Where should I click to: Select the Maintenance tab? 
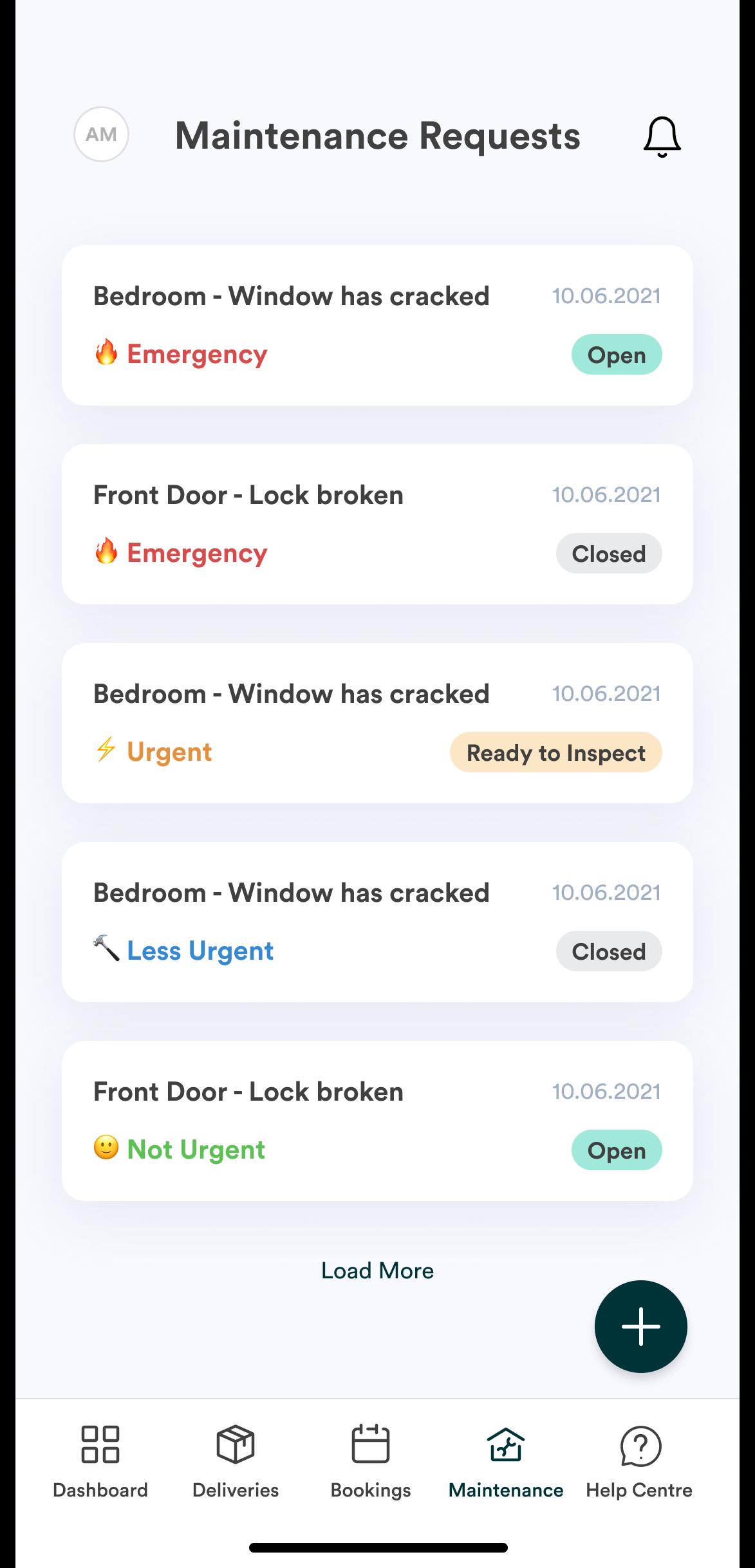[x=506, y=1462]
